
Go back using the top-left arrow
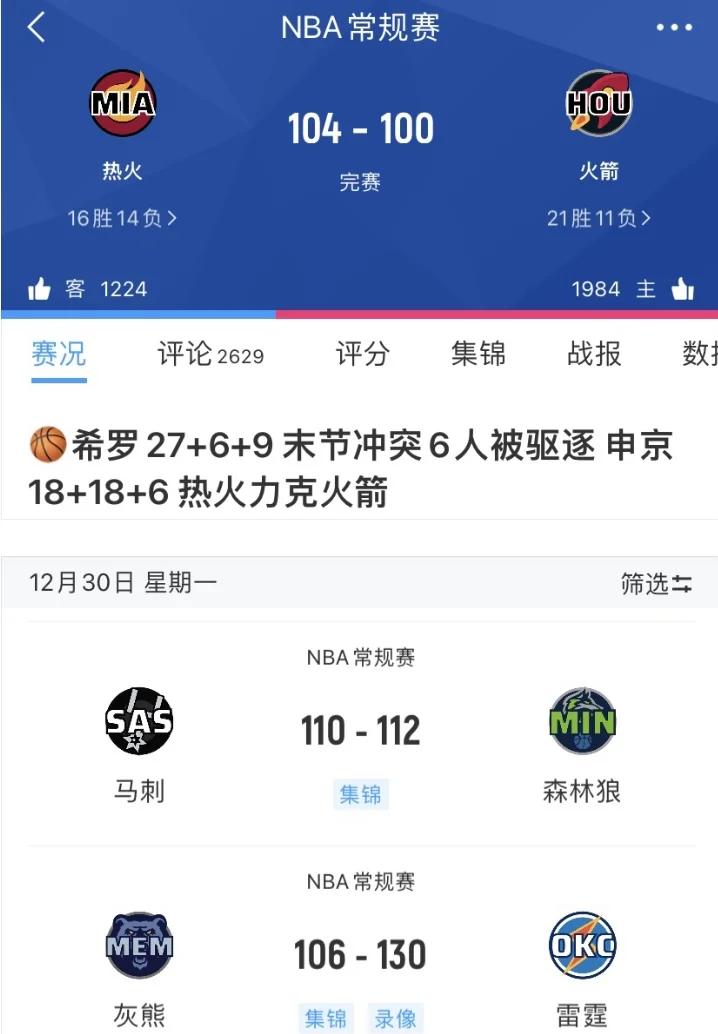36,28
